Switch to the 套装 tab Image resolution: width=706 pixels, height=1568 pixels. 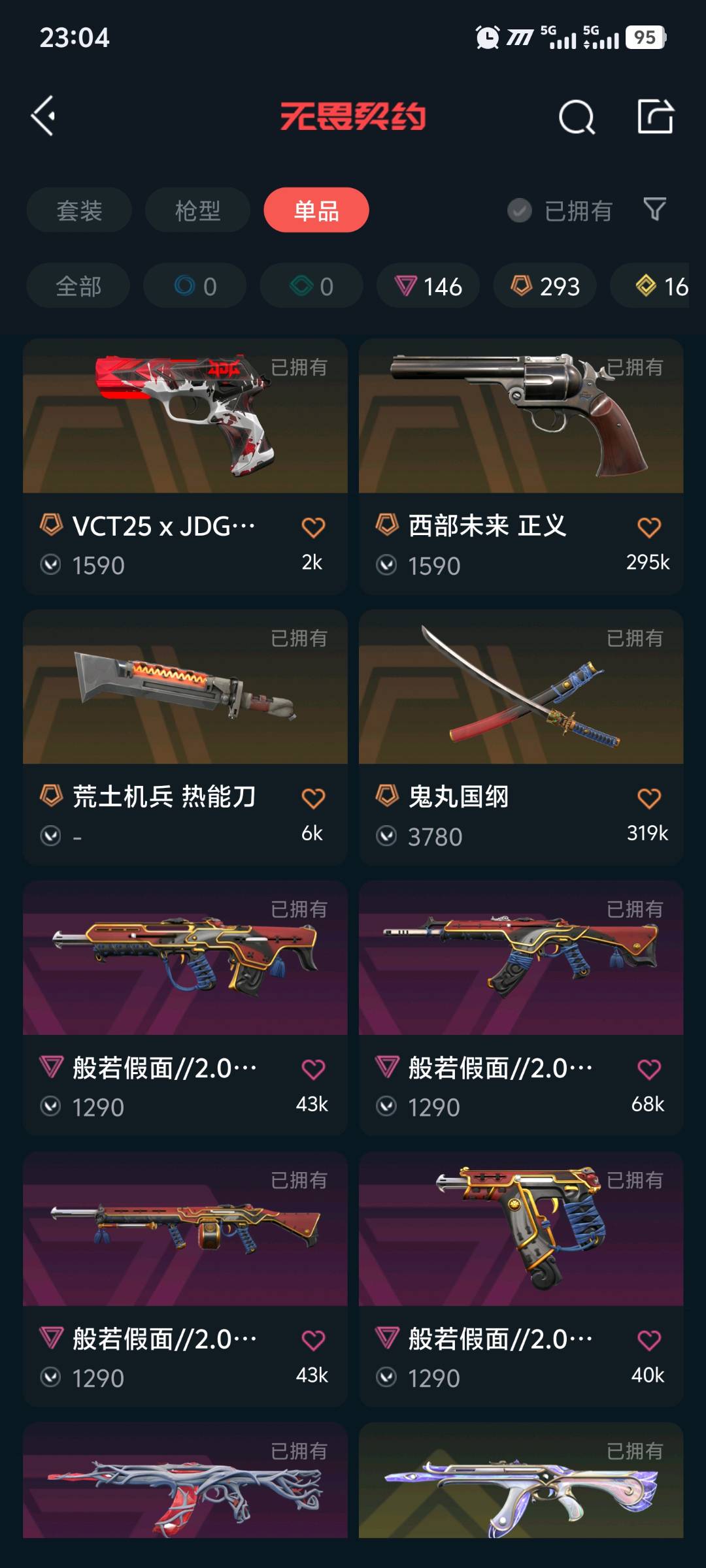(x=79, y=210)
